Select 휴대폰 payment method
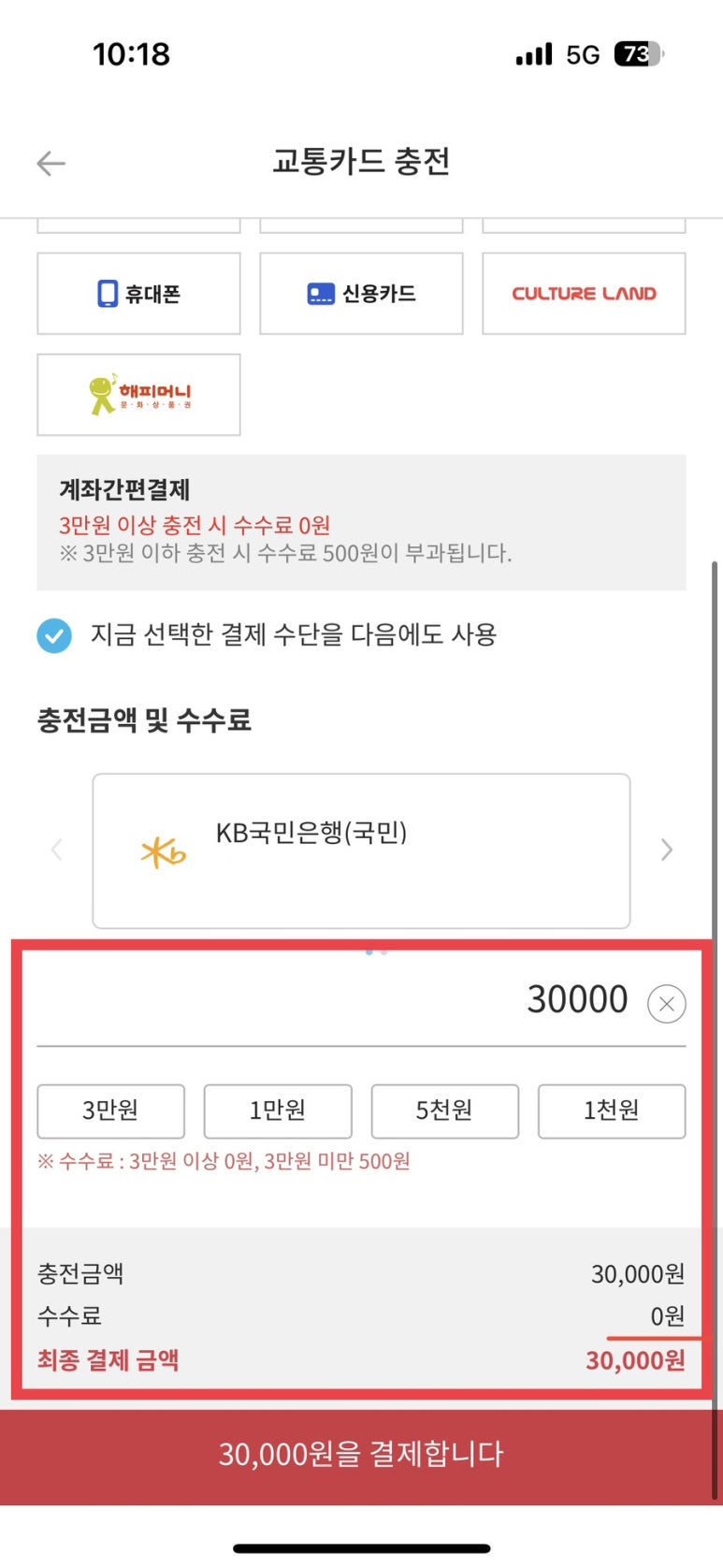 coord(138,294)
